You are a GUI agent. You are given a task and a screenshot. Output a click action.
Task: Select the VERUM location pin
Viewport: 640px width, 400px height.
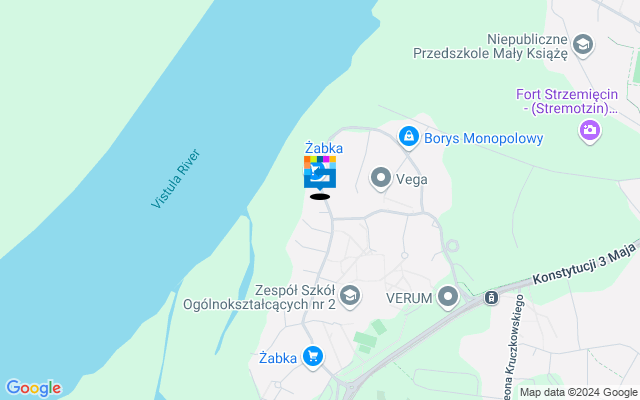[x=448, y=295]
